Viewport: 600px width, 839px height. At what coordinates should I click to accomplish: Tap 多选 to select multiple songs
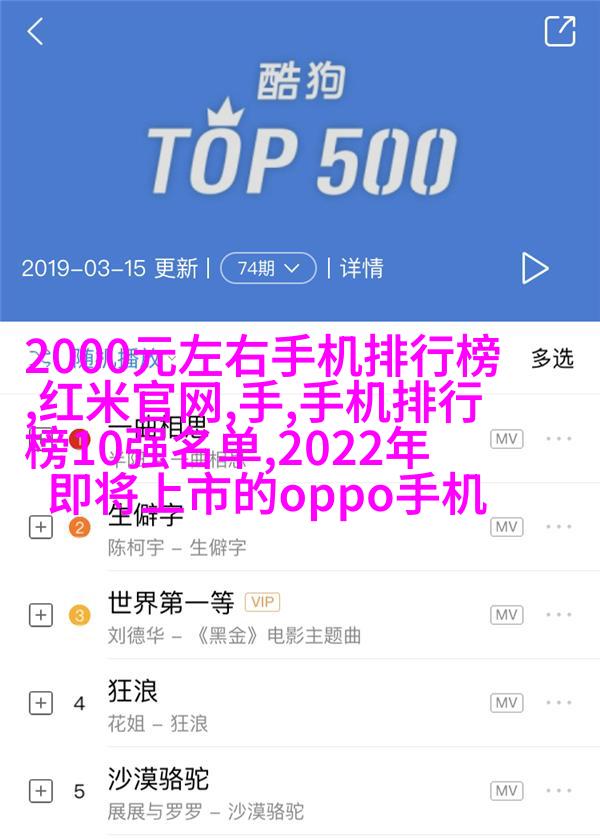[x=552, y=358]
